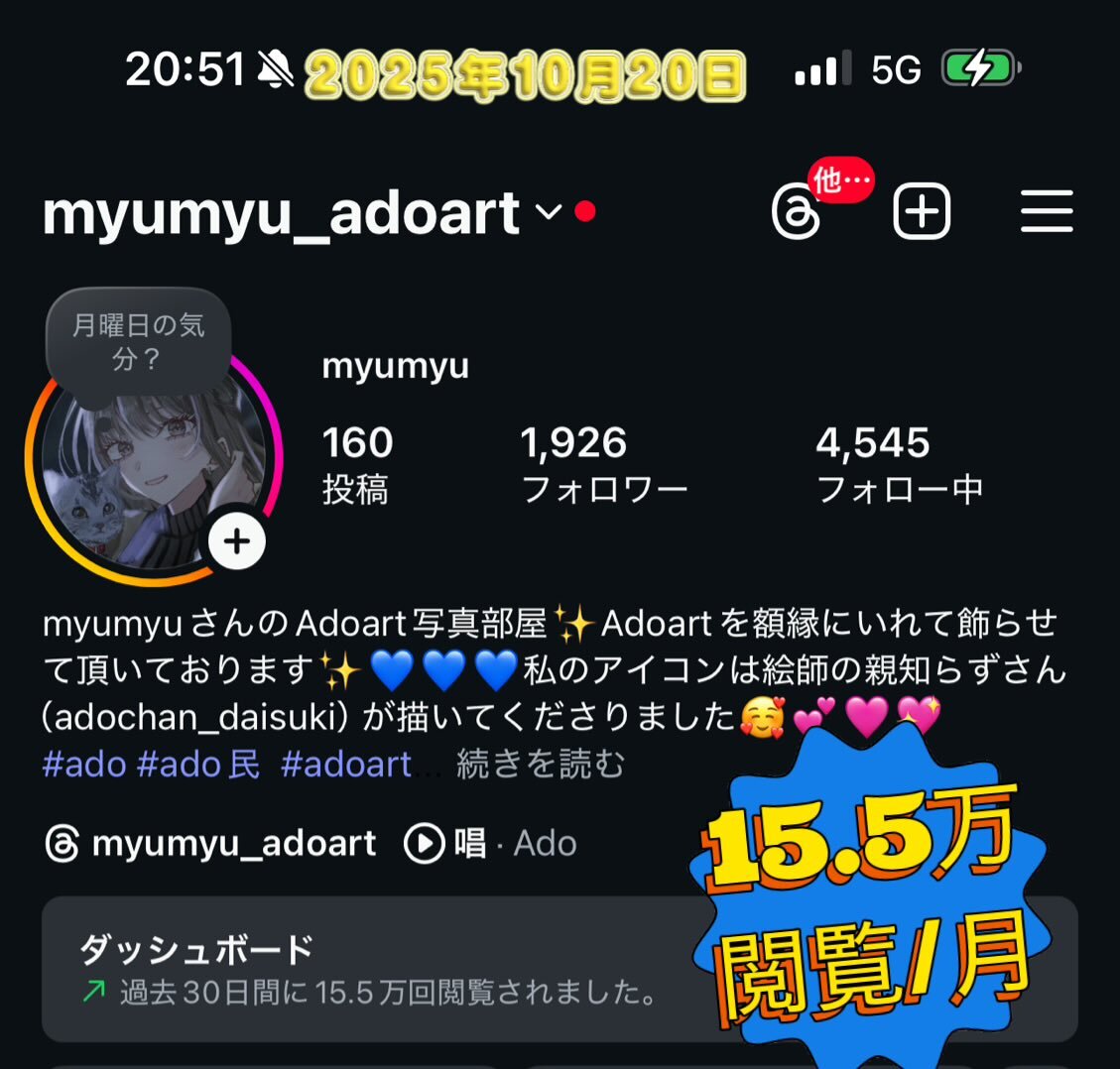Create a new post with the plus icon
1120x1069 pixels.
pos(922,212)
